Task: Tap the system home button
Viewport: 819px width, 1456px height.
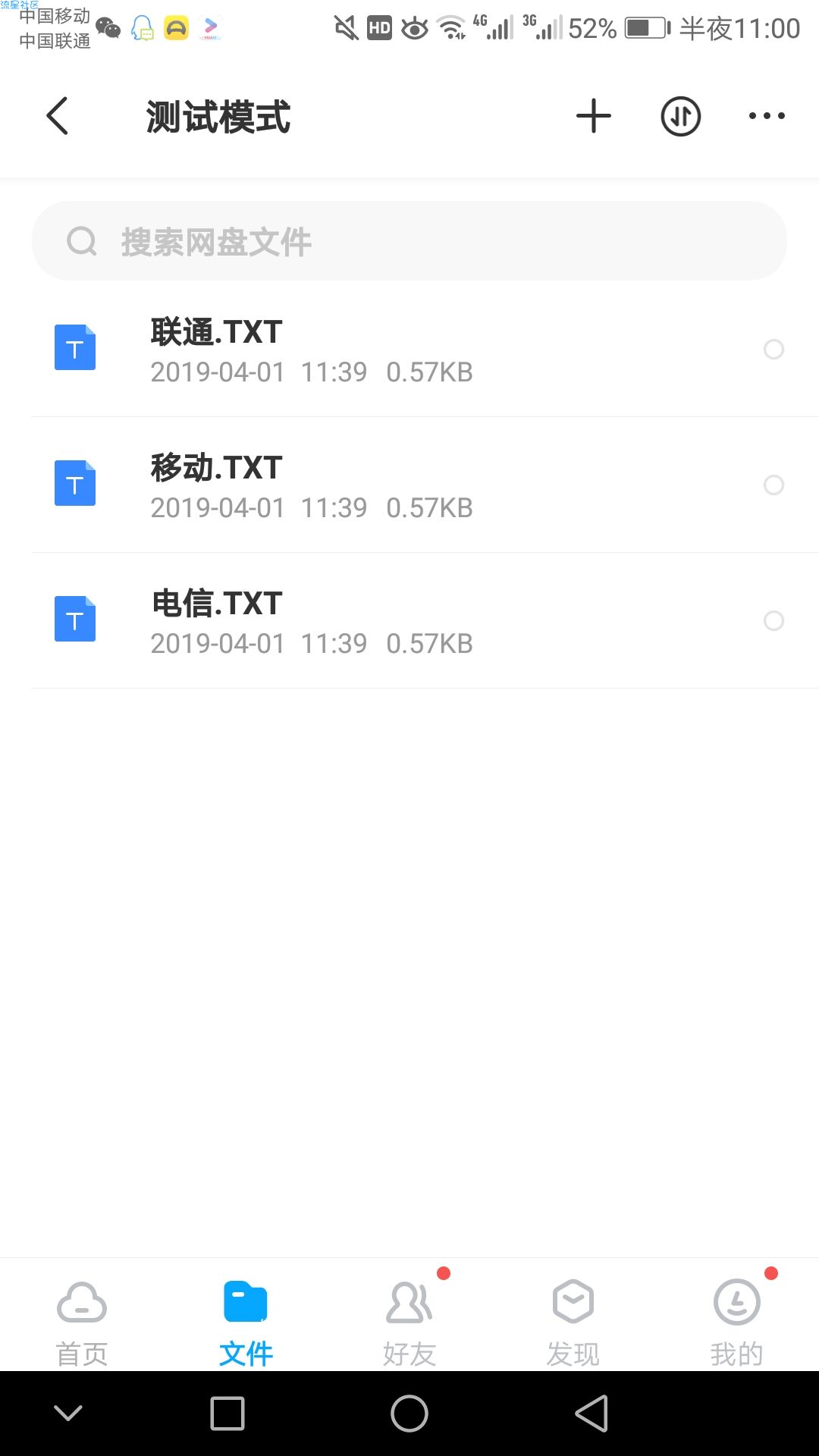Action: coord(409,1414)
